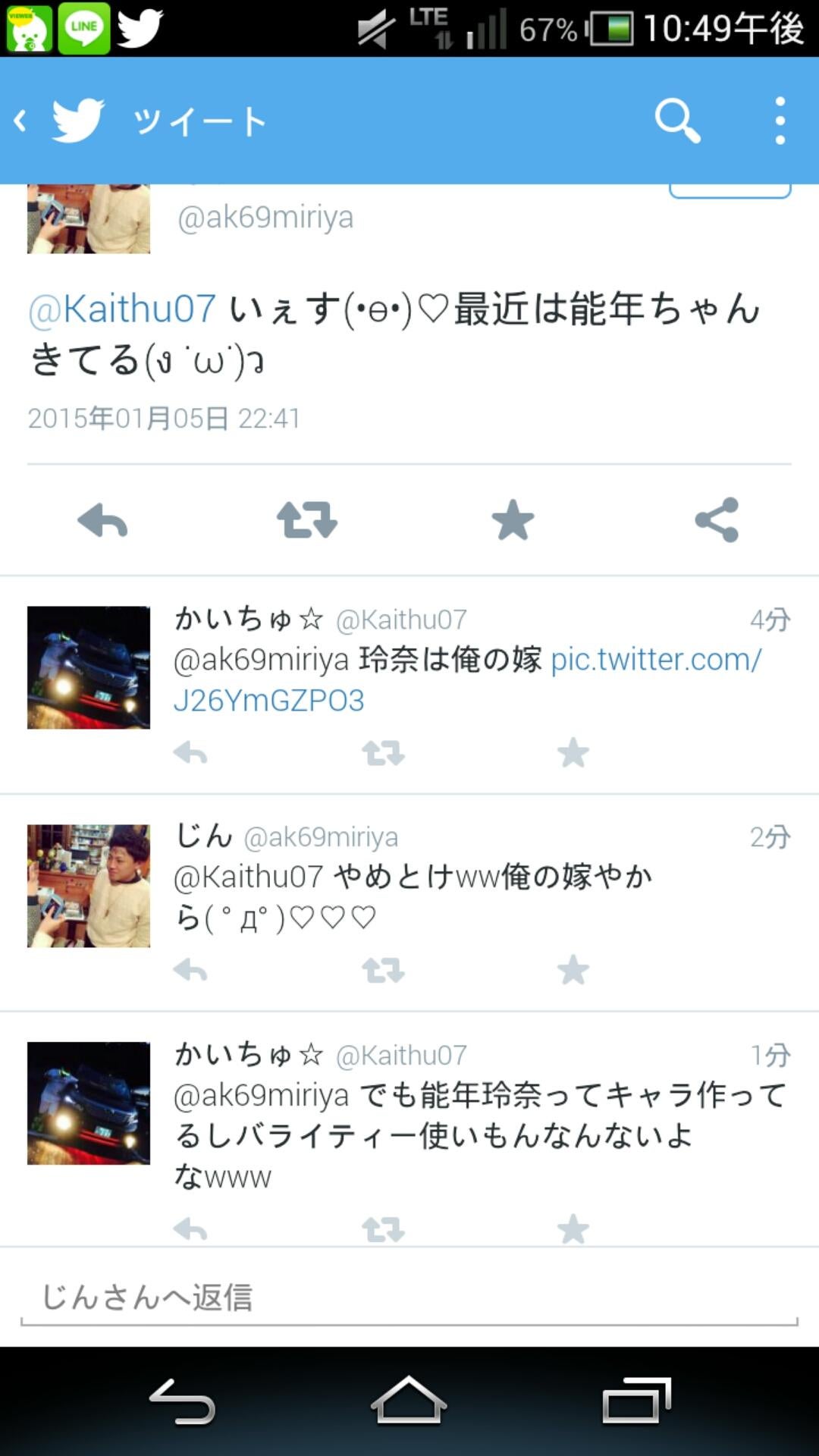Share the main tweet
This screenshot has width=819, height=1456.
[x=717, y=521]
